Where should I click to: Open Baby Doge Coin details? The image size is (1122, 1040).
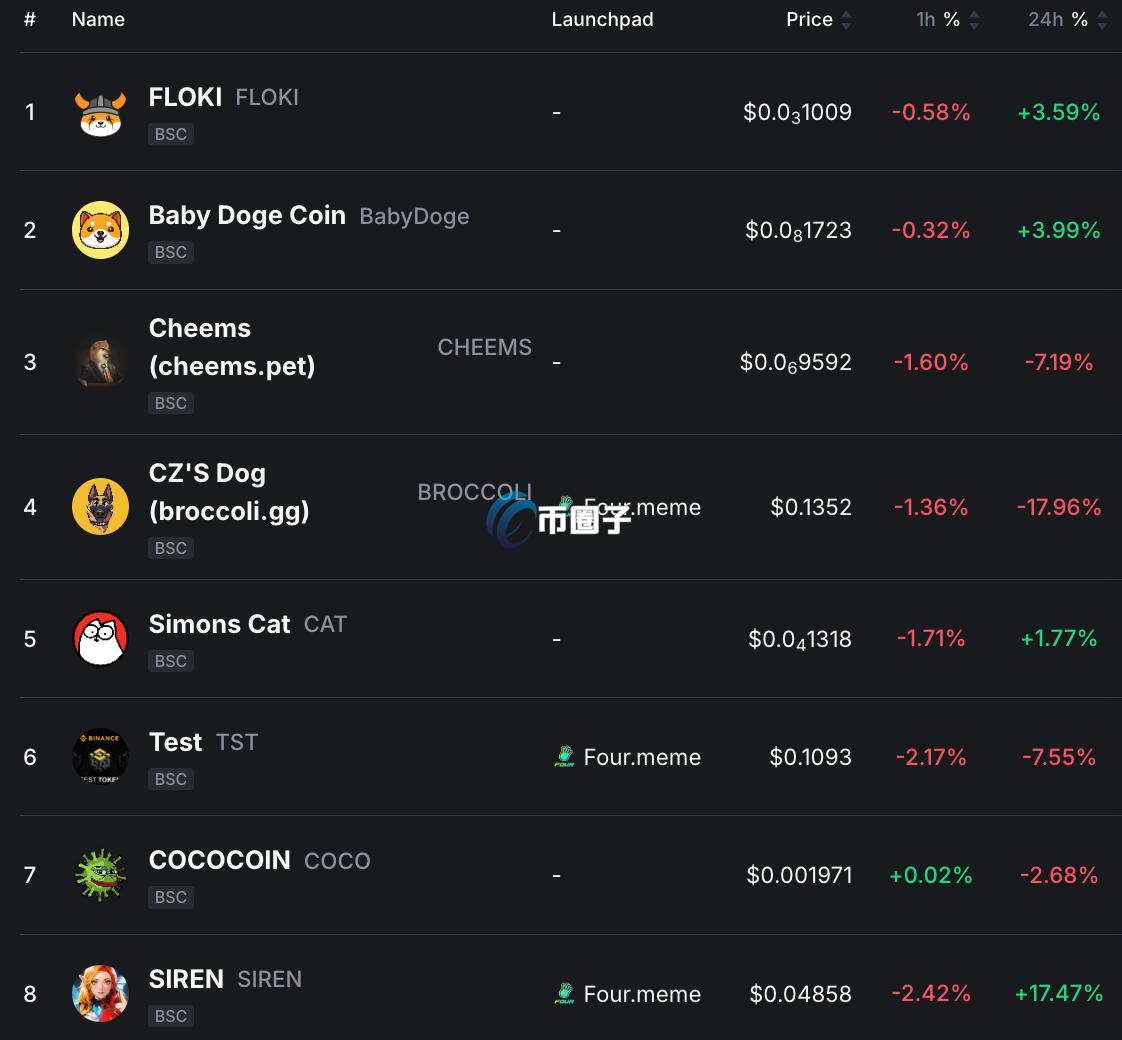247,216
